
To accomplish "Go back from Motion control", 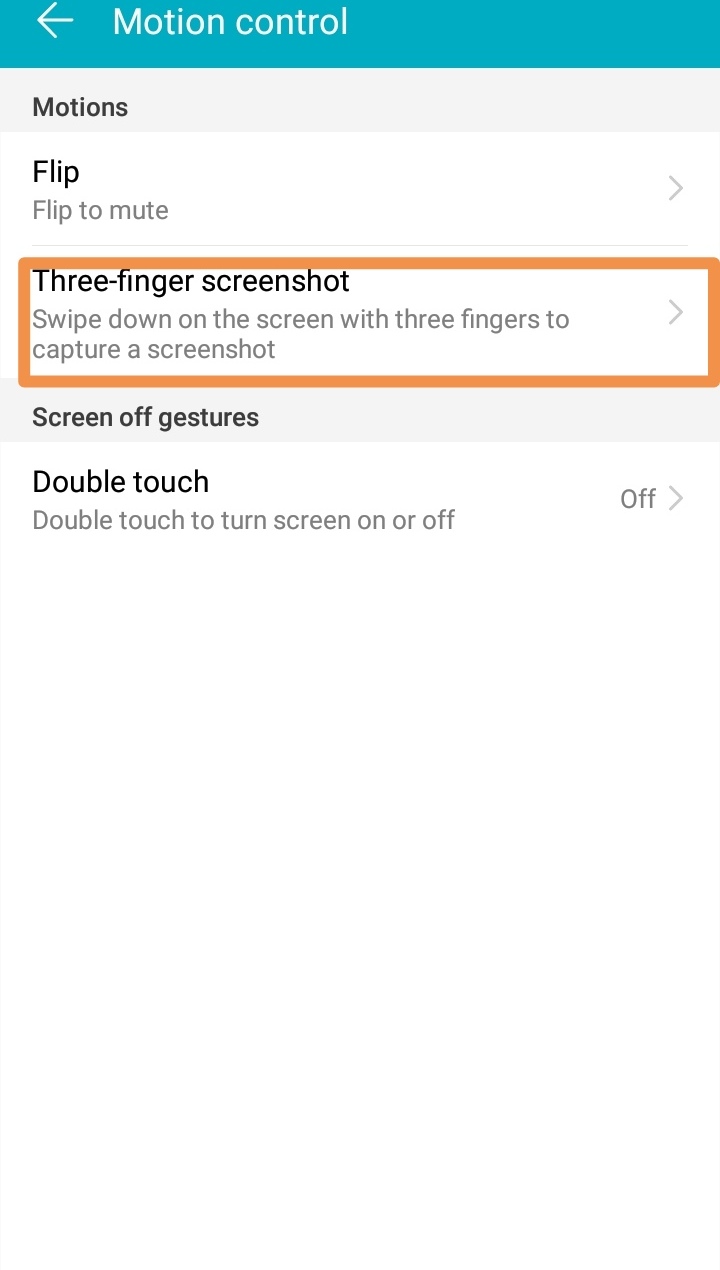I will click(55, 22).
